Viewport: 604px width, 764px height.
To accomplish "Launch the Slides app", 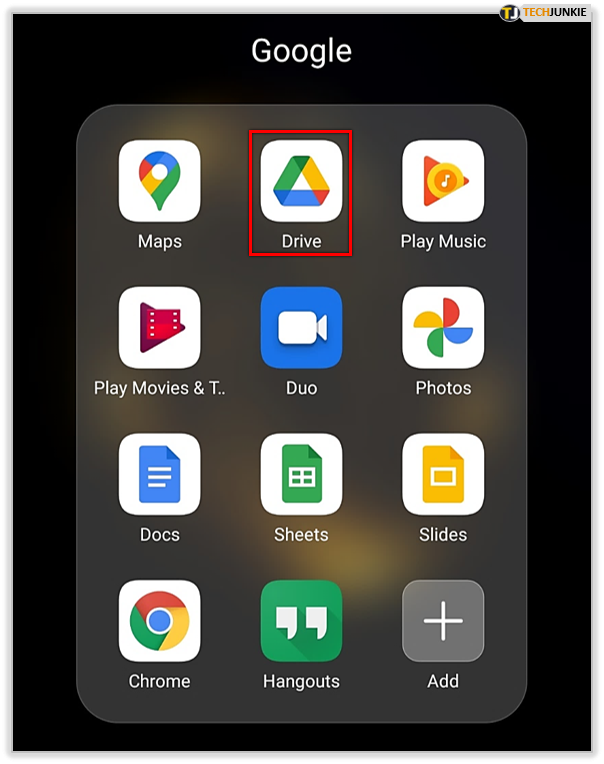I will [x=443, y=475].
